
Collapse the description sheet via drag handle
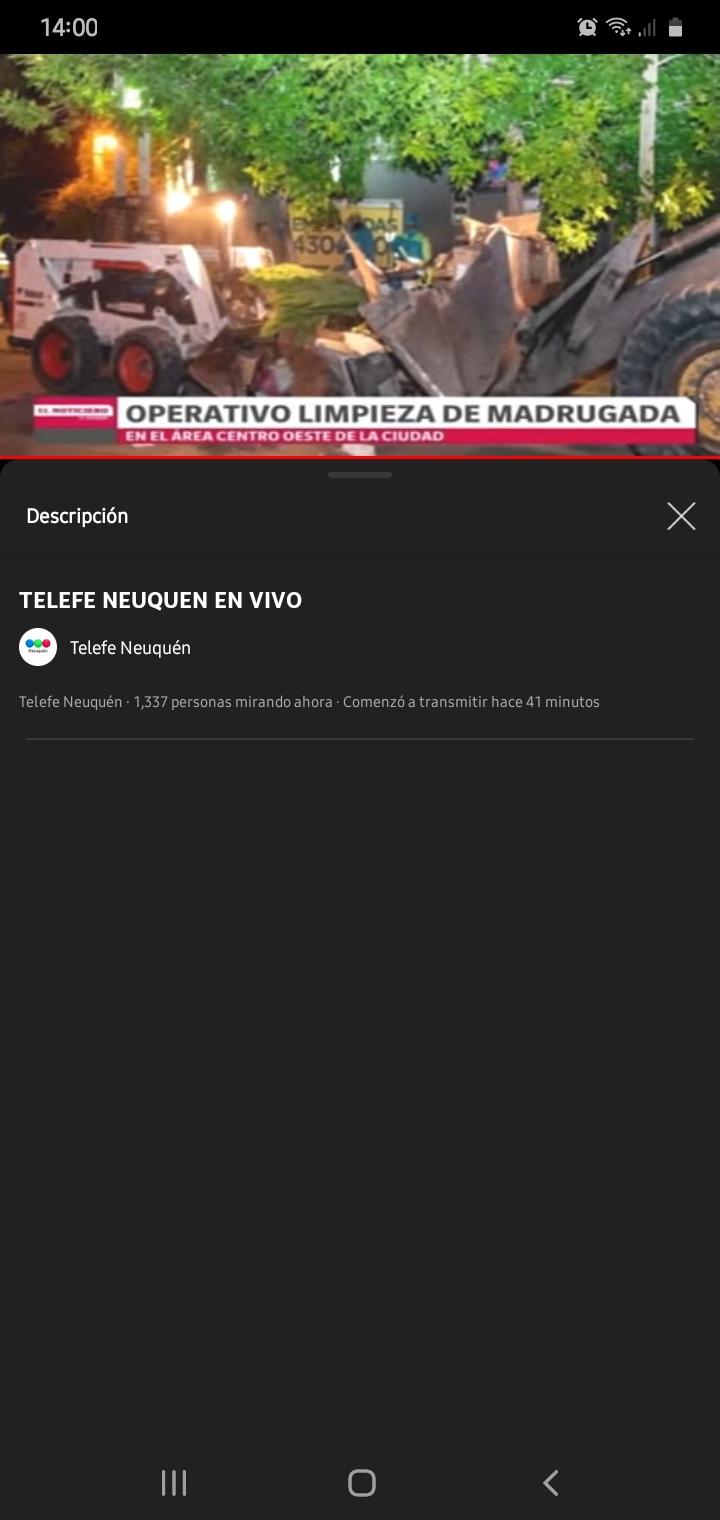[360, 476]
